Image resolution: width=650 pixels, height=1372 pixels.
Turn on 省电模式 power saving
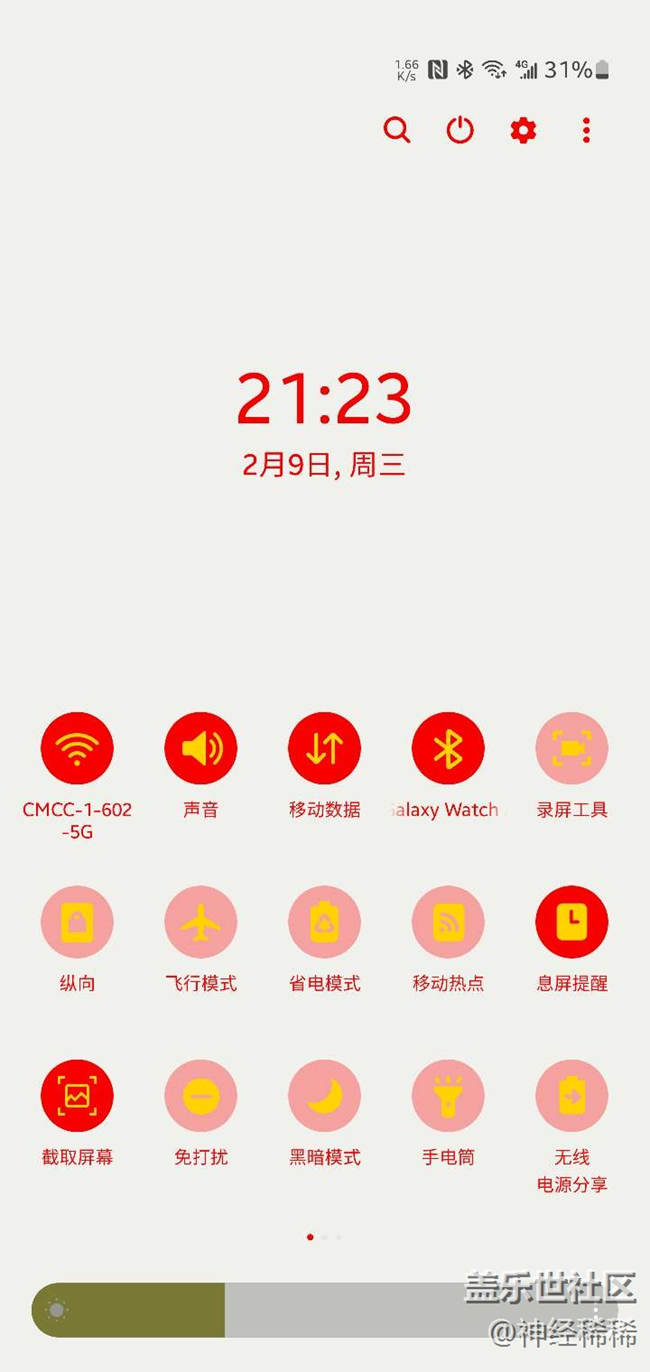click(325, 922)
